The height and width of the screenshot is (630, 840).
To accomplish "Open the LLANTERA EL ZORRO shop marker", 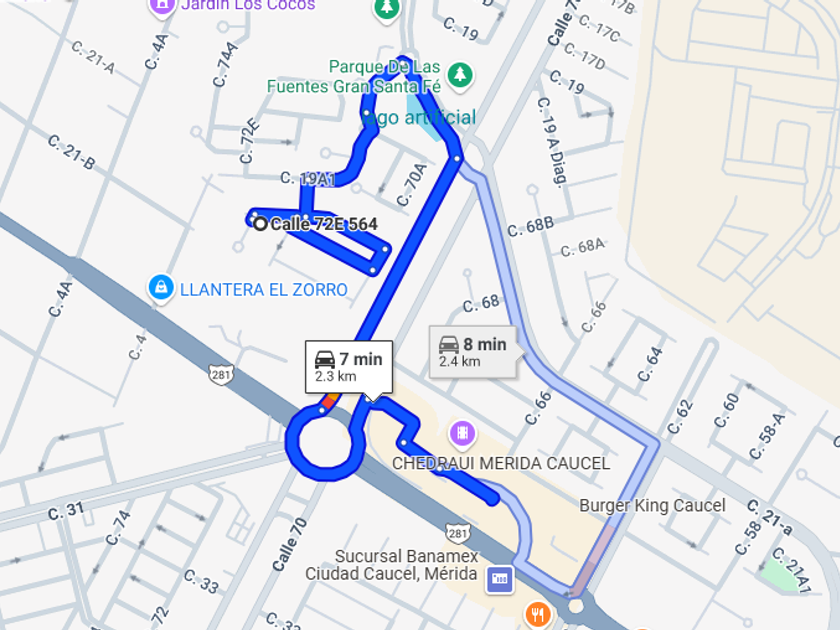I will [x=161, y=289].
